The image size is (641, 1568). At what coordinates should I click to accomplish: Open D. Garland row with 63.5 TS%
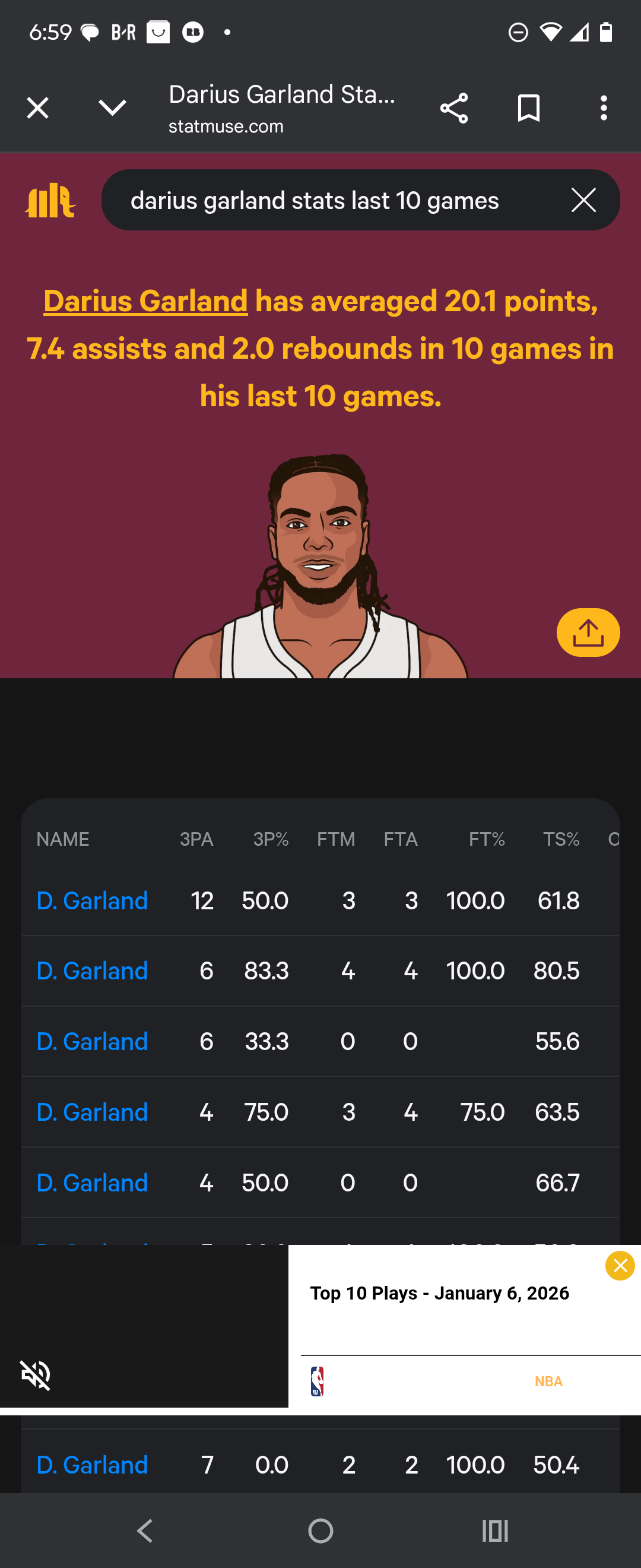[x=93, y=1112]
